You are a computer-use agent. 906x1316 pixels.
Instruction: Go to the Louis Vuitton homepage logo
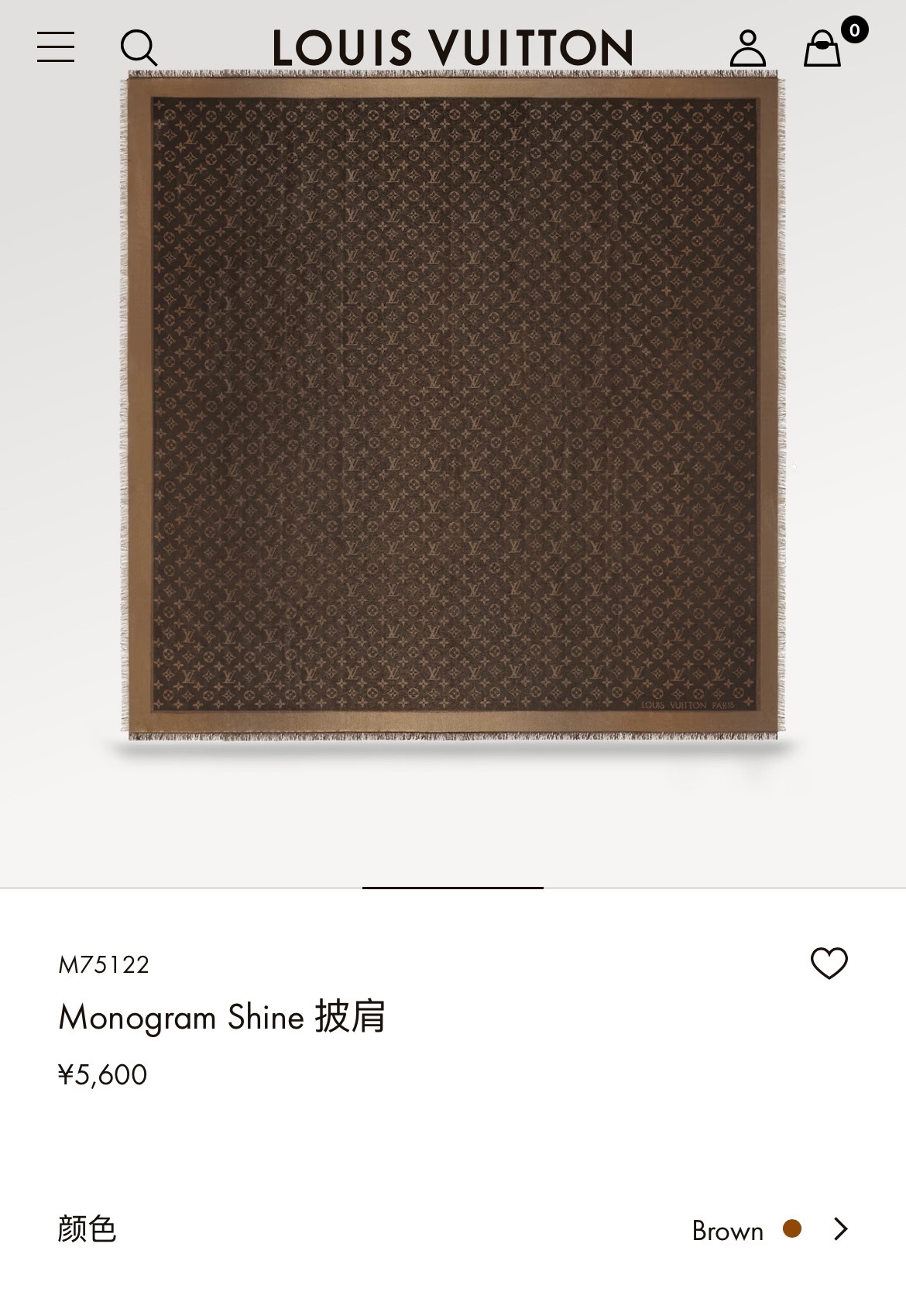pyautogui.click(x=453, y=48)
